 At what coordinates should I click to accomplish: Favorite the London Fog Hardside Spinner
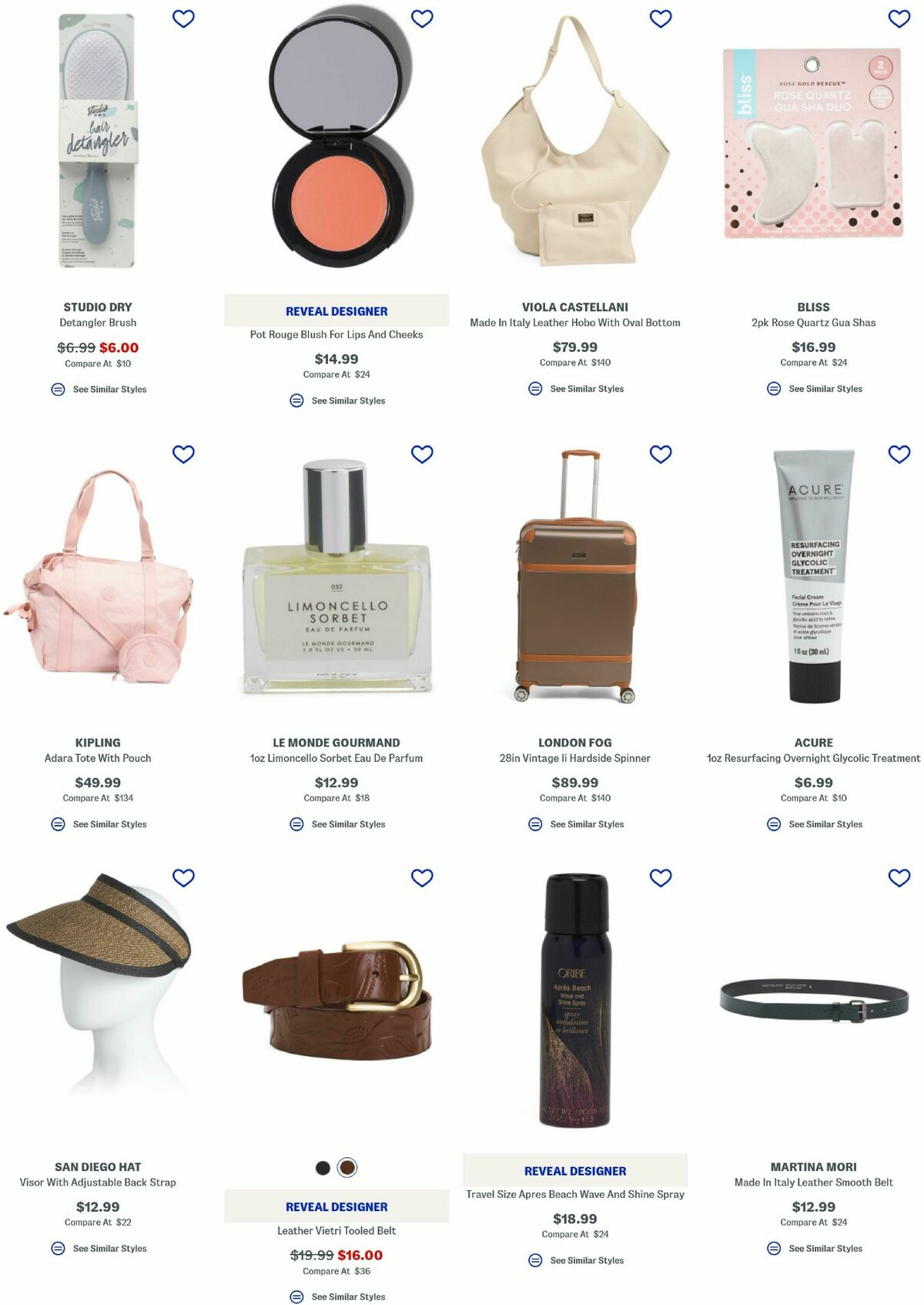(x=661, y=455)
